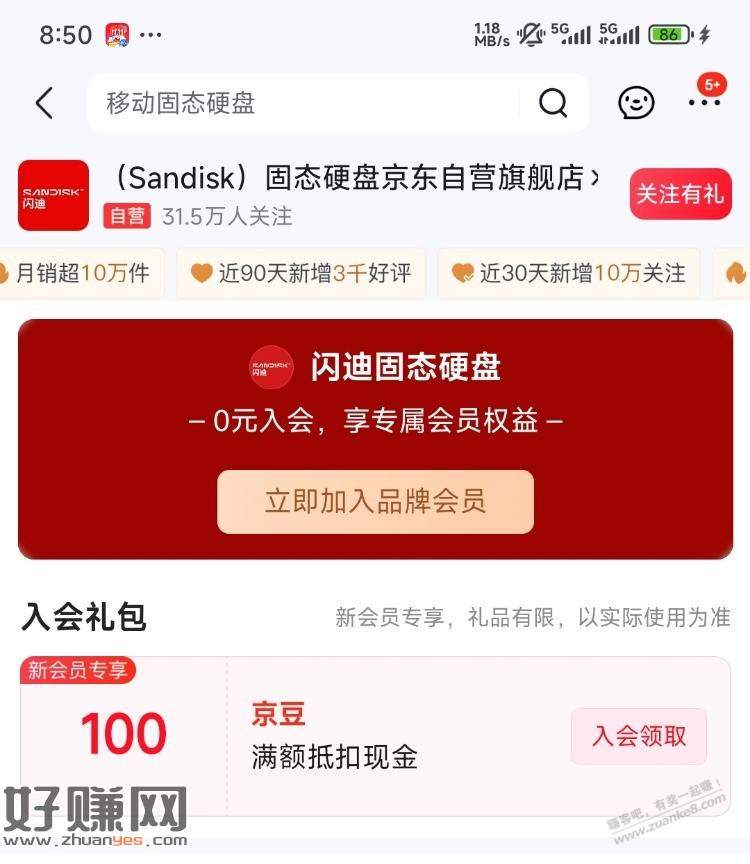Viewport: 750px width, 864px height.
Task: Tap the 入会领取 claim button
Action: point(638,736)
